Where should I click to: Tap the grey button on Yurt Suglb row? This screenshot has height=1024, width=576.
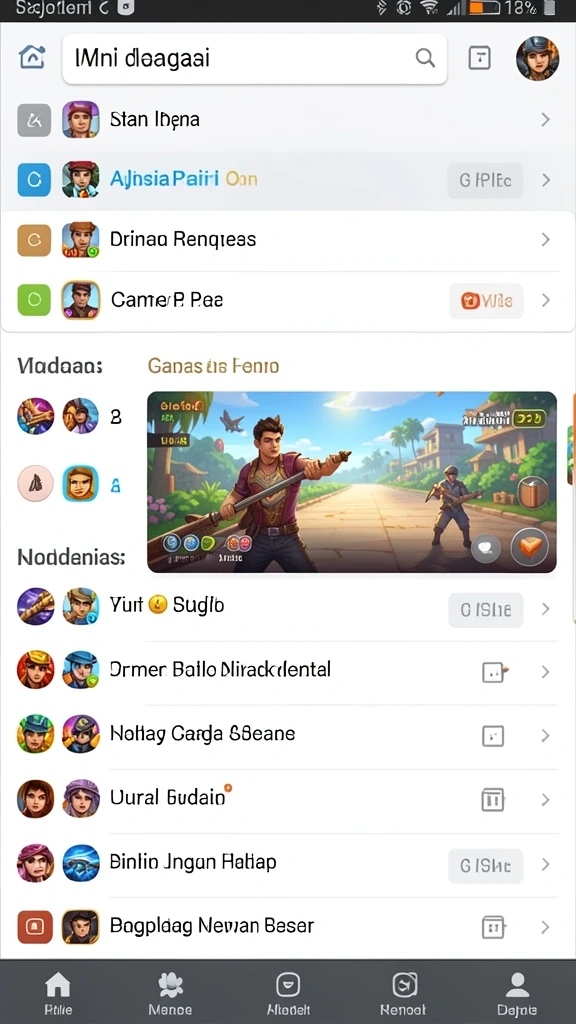(486, 610)
